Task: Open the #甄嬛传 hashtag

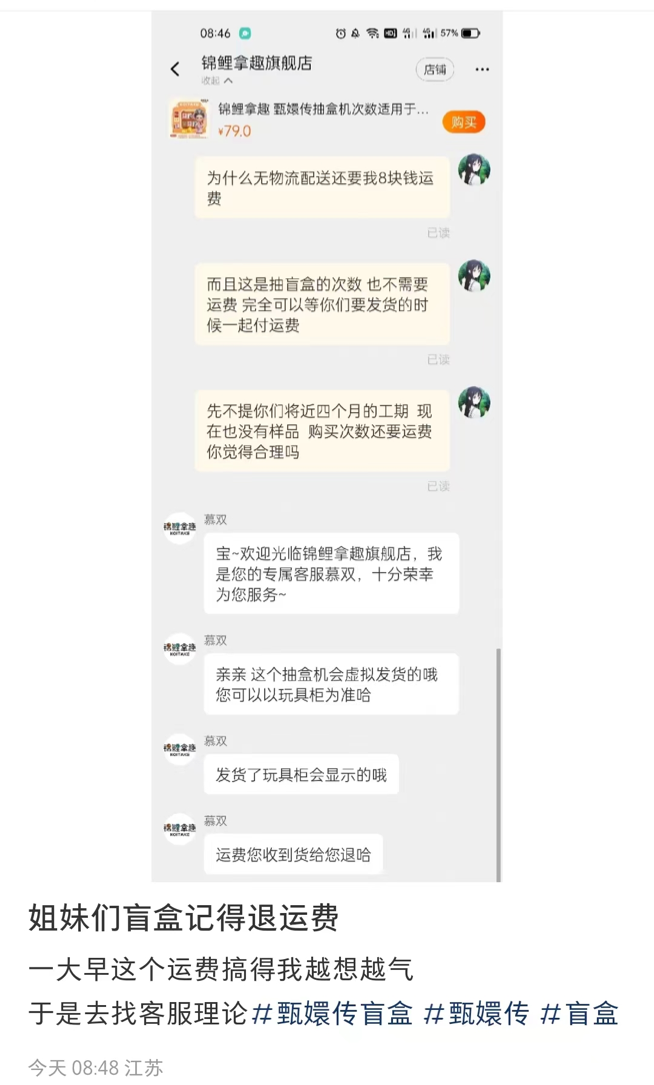Action: pyautogui.click(x=477, y=1013)
